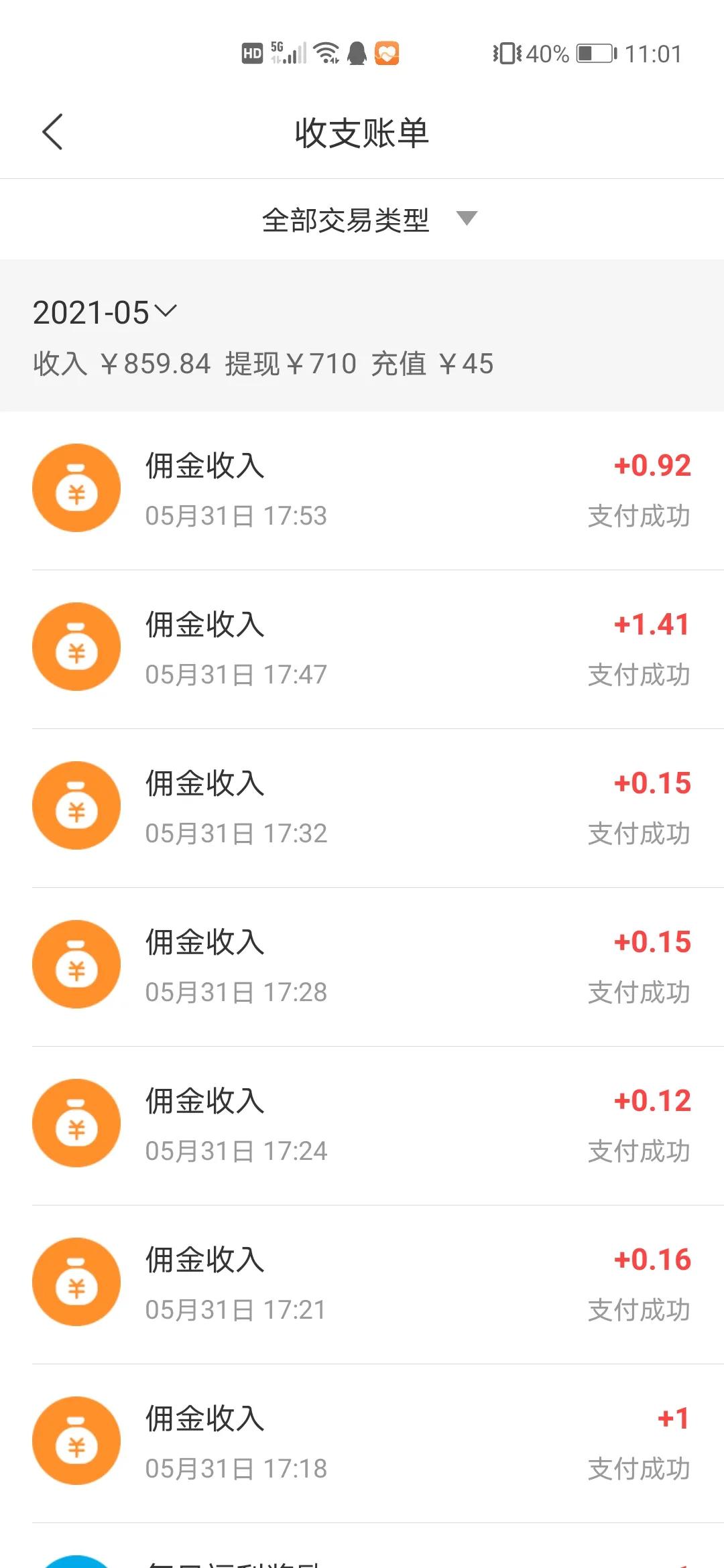The image size is (724, 1568).
Task: Select the orange coin pouch icon at 17:21
Action: click(x=76, y=1282)
